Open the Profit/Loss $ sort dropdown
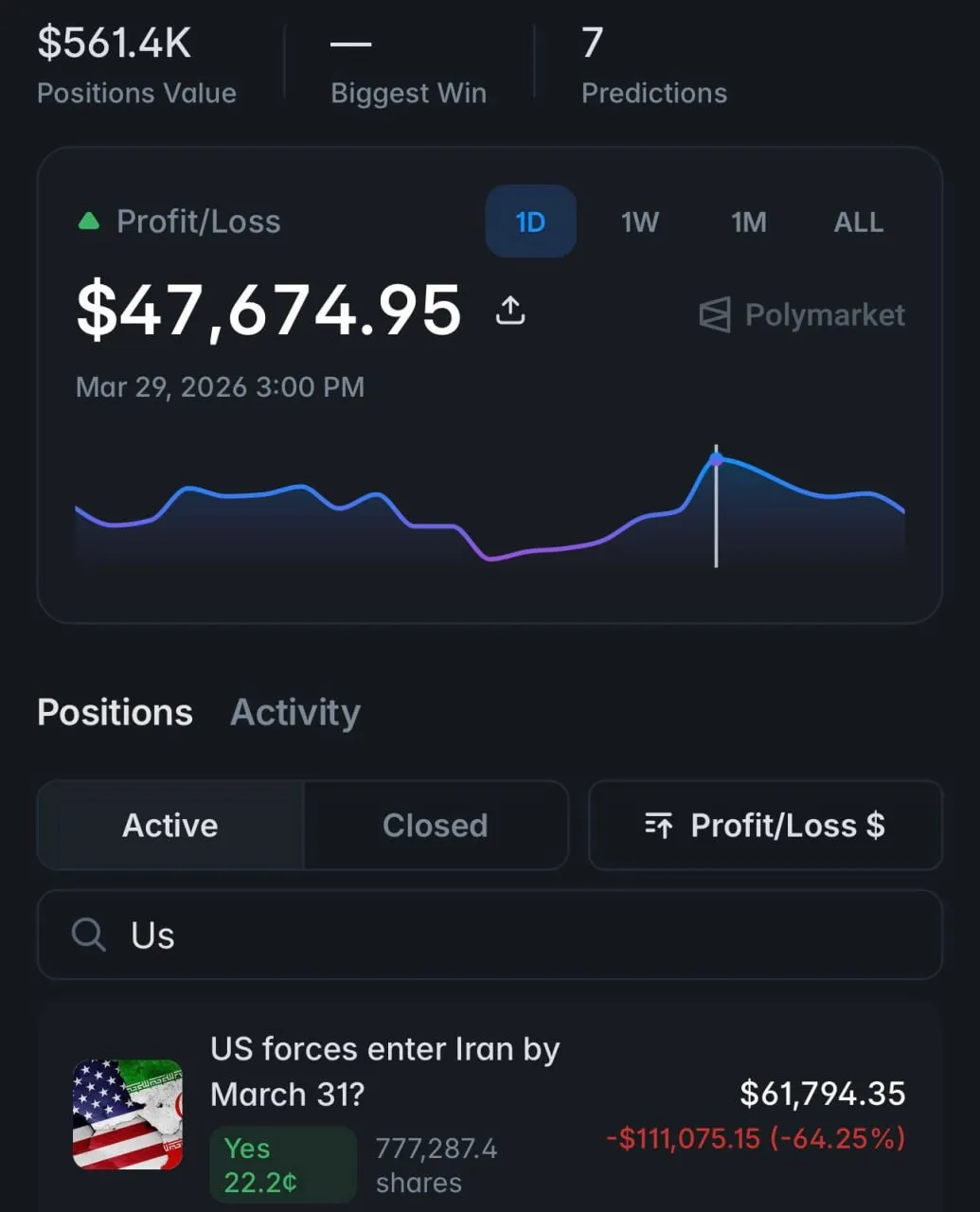 point(765,825)
